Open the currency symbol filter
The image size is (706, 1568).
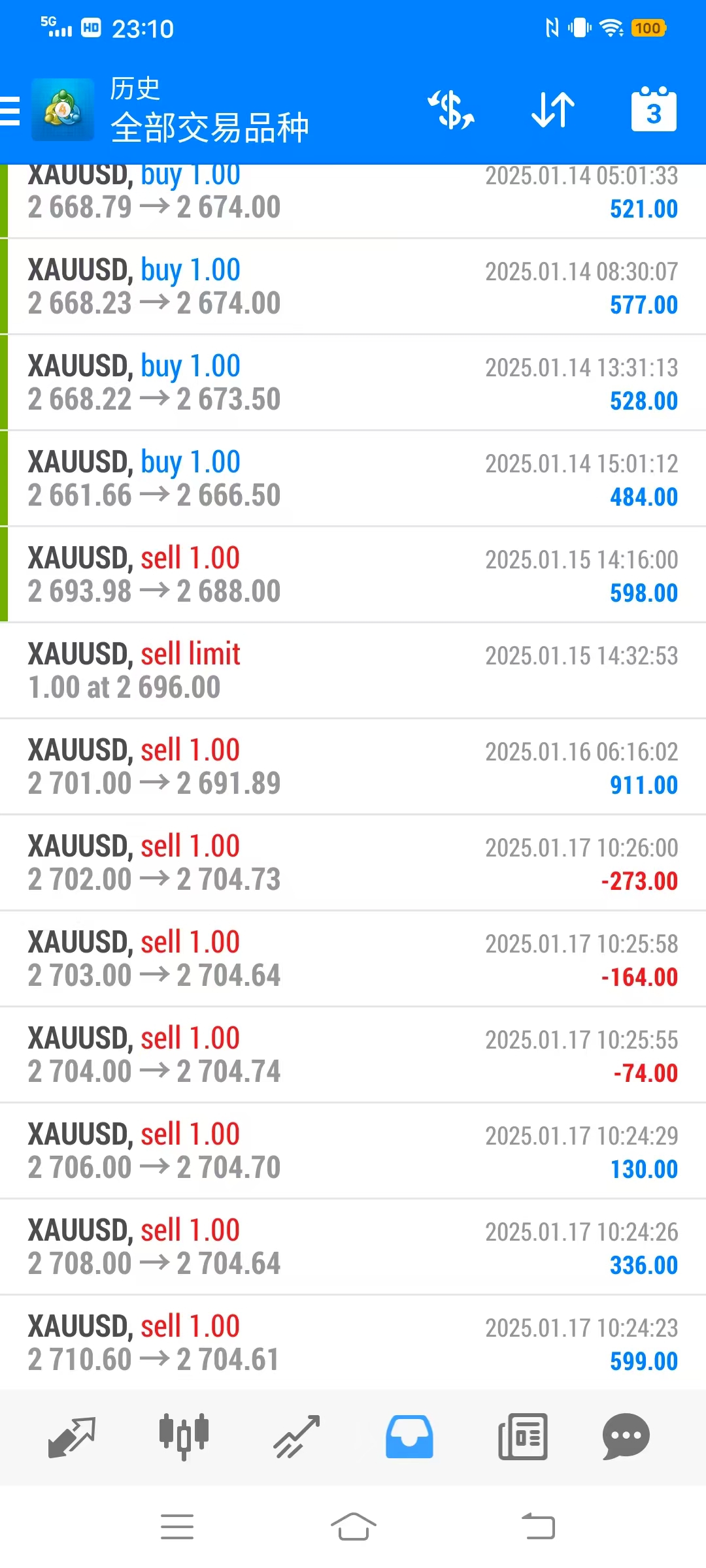coord(451,110)
